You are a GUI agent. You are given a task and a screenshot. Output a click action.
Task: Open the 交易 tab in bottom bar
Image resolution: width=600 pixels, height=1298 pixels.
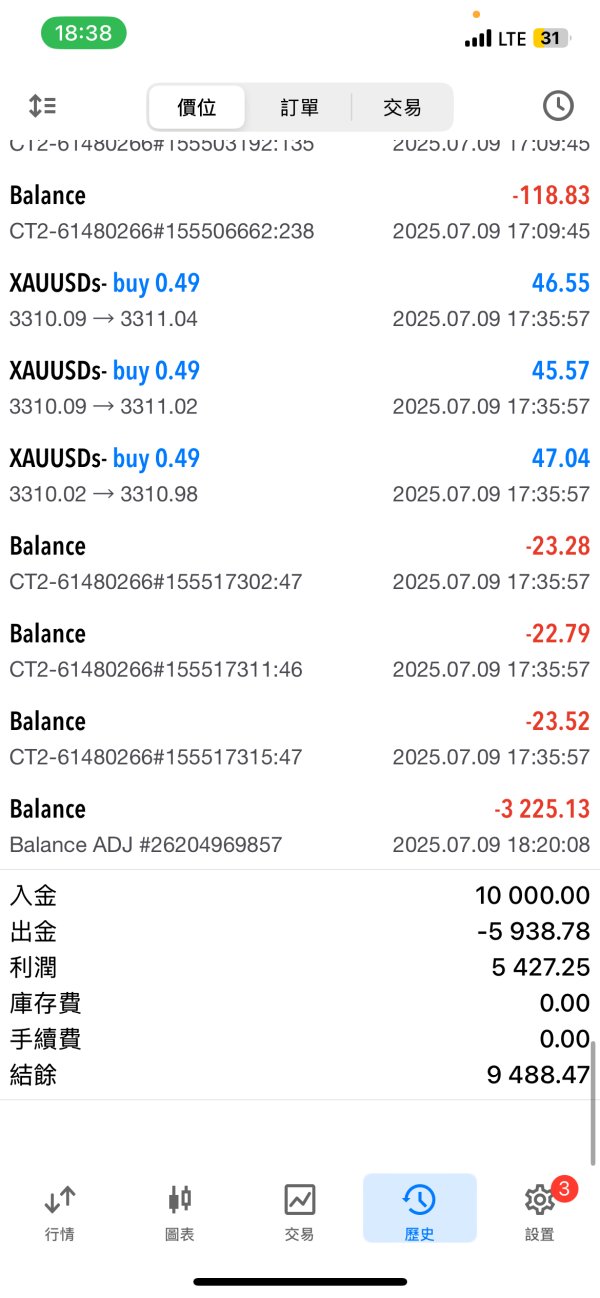(x=299, y=1212)
